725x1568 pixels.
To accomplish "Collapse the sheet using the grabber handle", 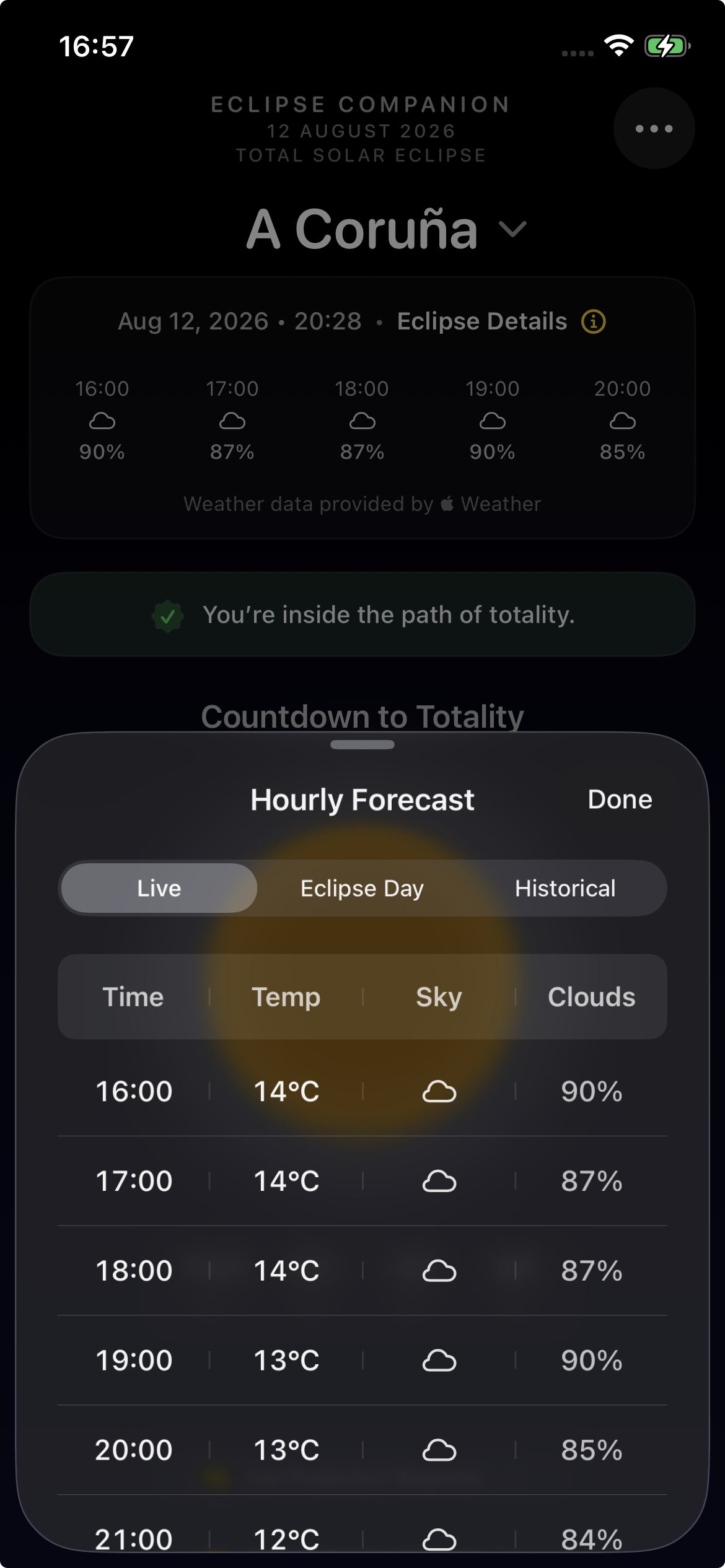I will pos(362,746).
